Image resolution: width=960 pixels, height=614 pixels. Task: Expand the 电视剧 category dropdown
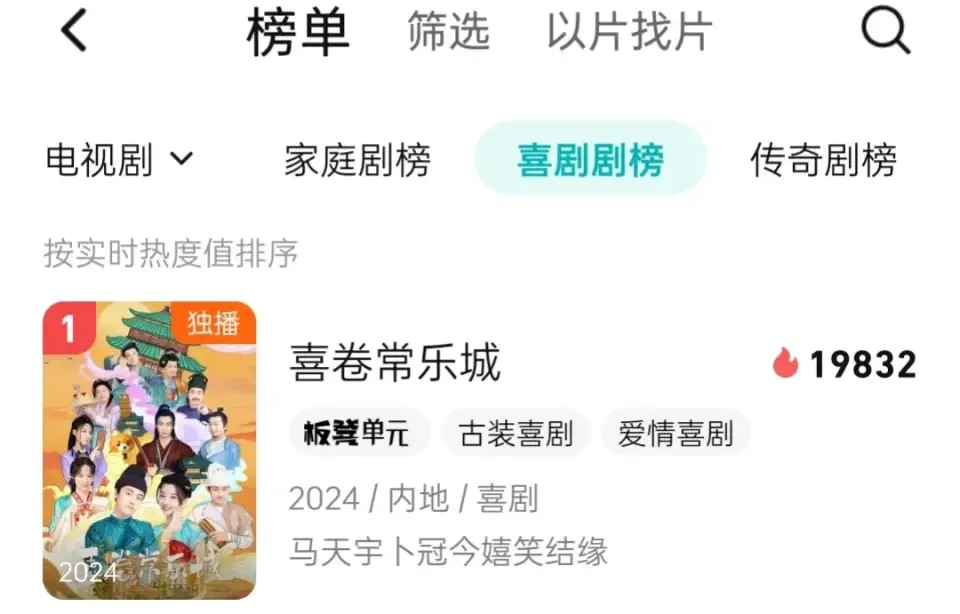[x=119, y=160]
